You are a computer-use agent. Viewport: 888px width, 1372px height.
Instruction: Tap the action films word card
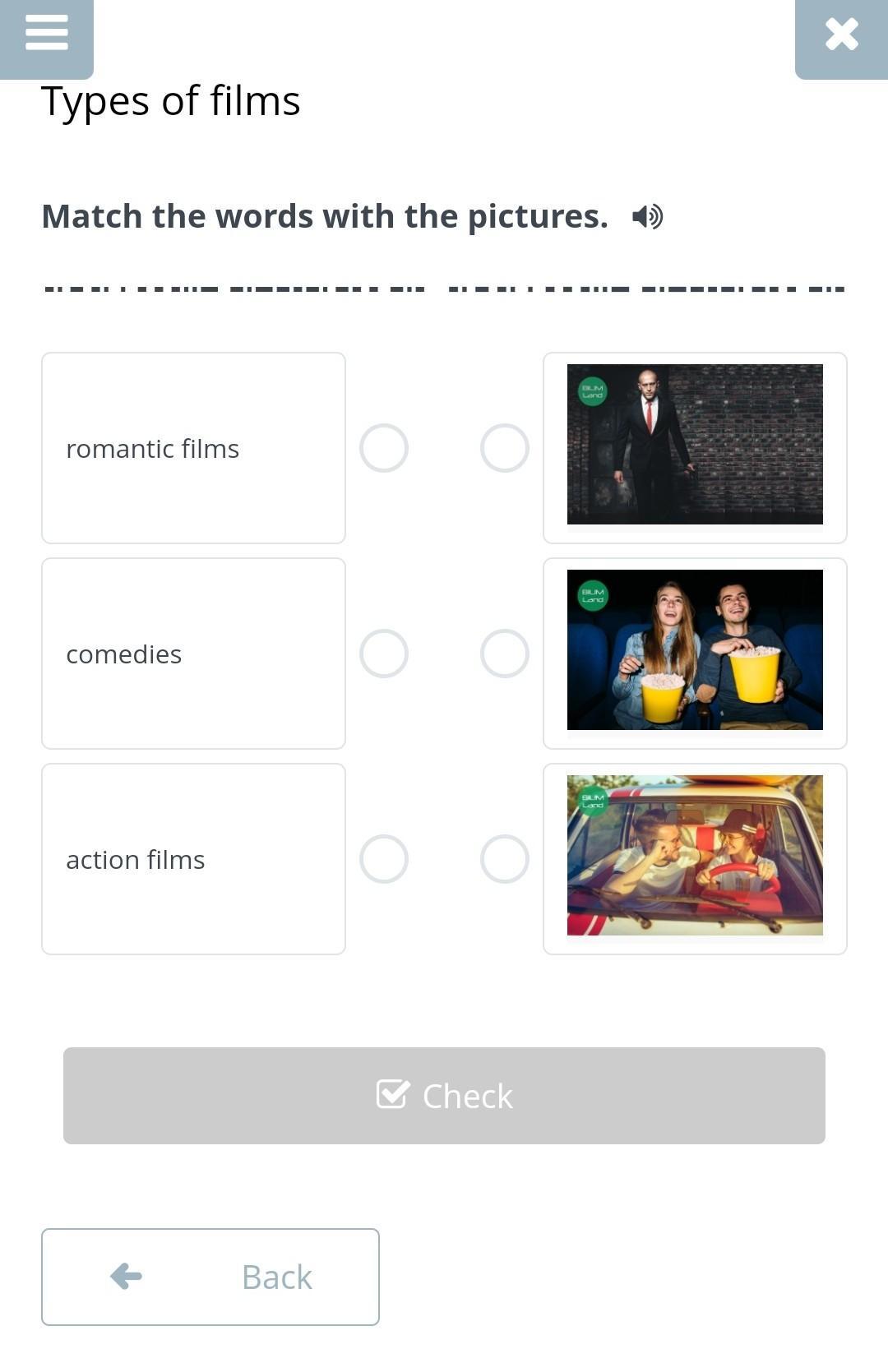[193, 859]
